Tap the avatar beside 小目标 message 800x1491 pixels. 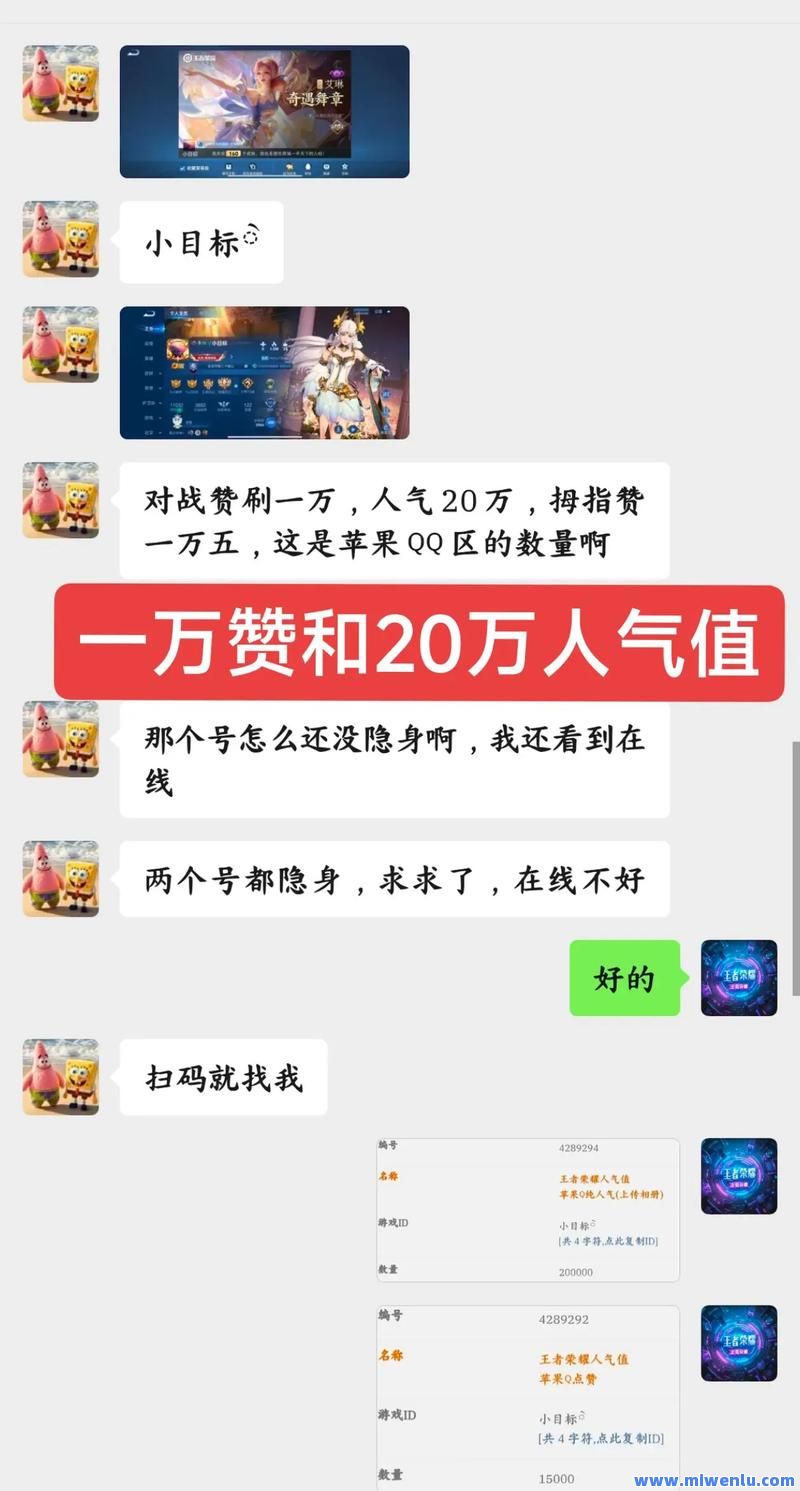61,239
